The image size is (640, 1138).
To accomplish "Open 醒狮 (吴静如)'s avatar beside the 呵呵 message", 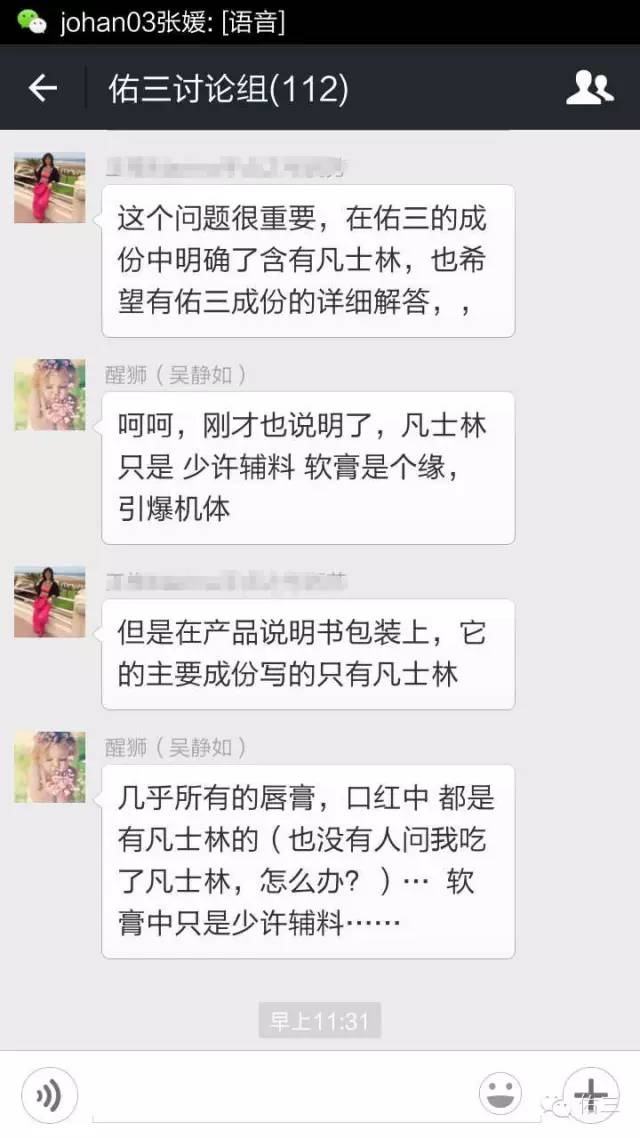I will pos(49,395).
